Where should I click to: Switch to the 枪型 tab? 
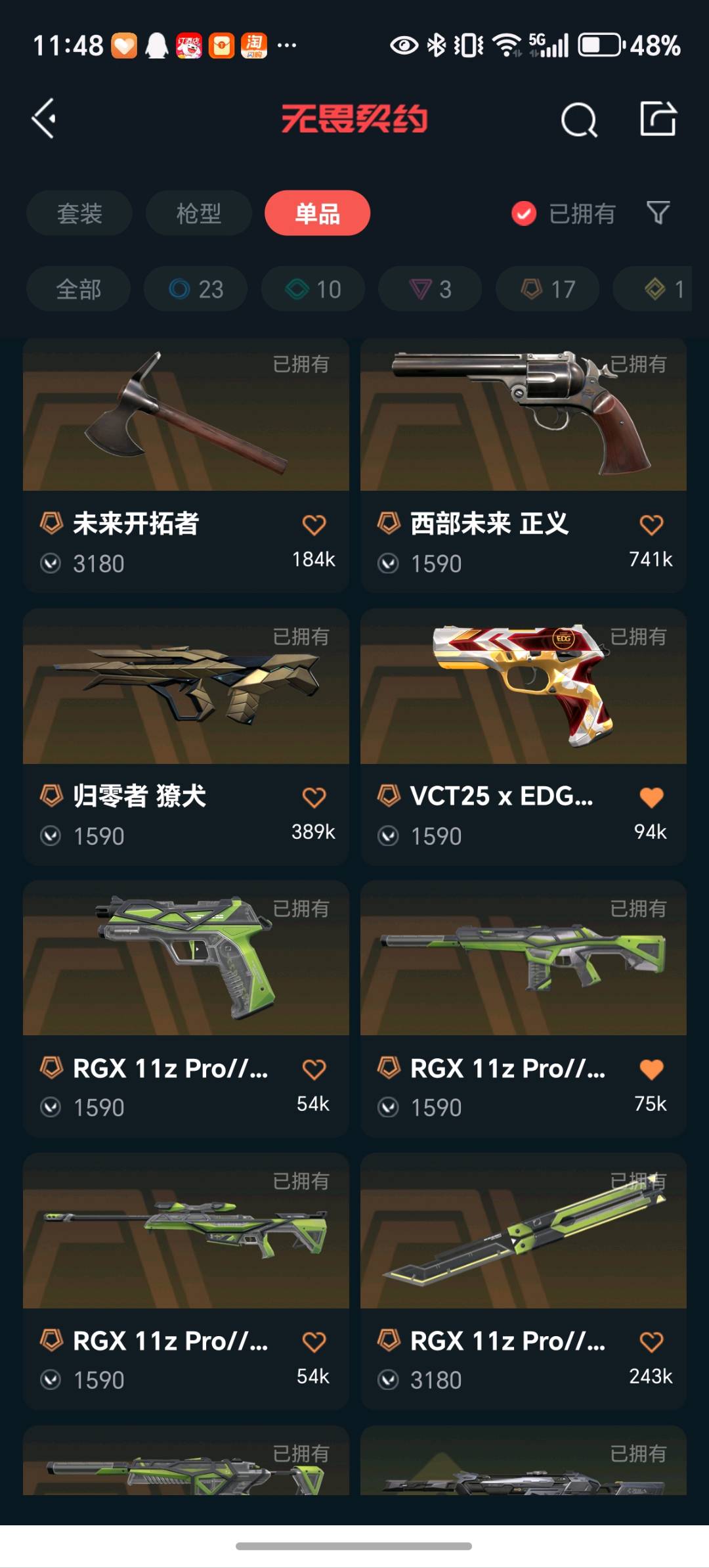pyautogui.click(x=199, y=213)
